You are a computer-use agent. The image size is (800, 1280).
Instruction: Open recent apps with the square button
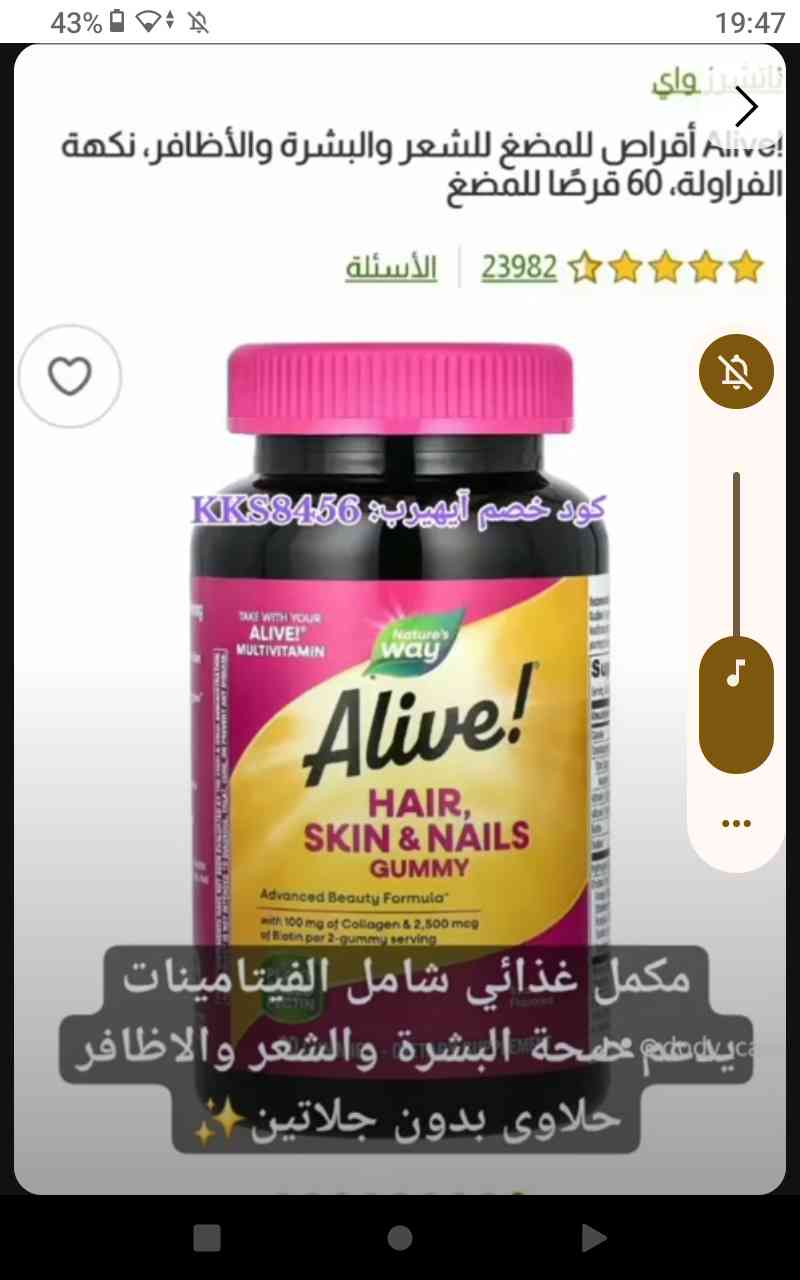207,1238
